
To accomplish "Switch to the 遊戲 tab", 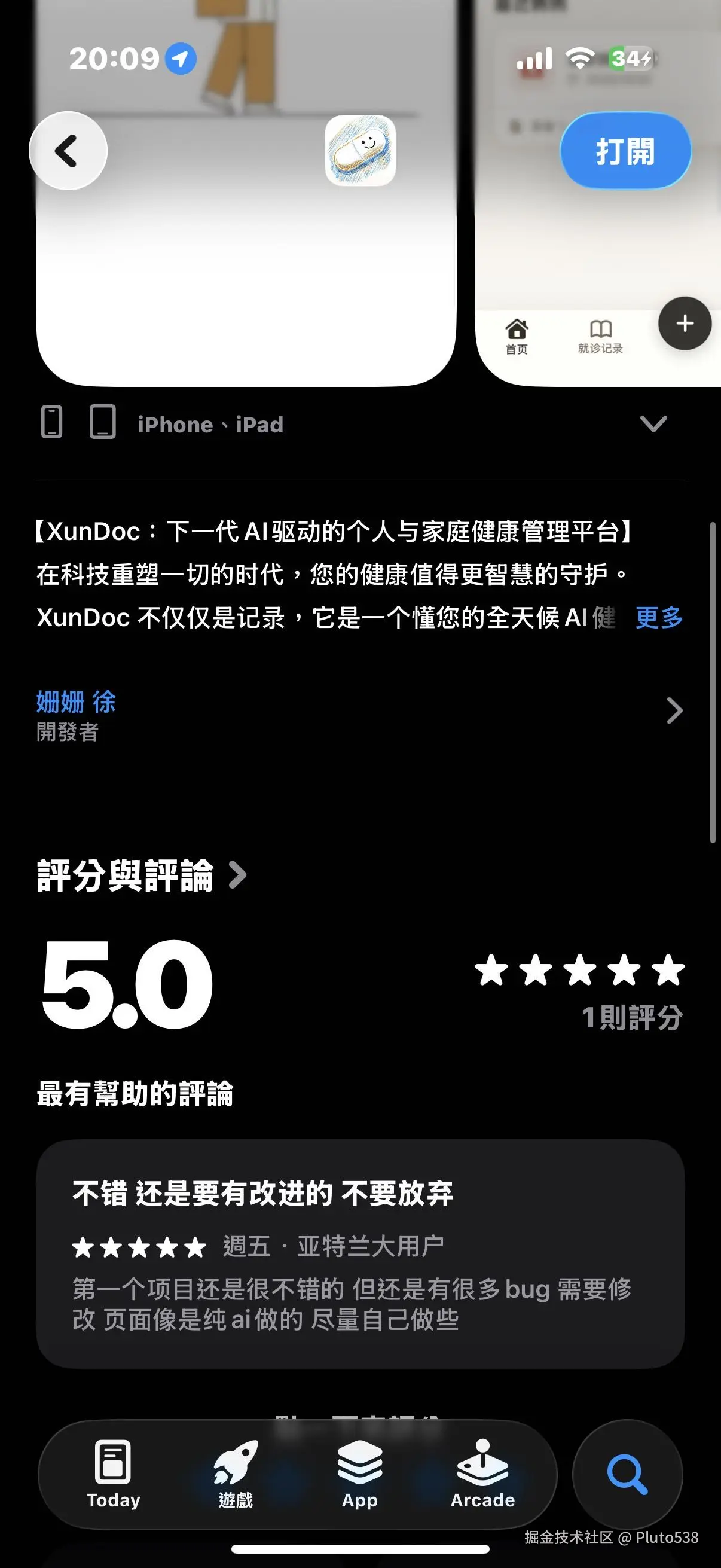I will (x=236, y=1474).
